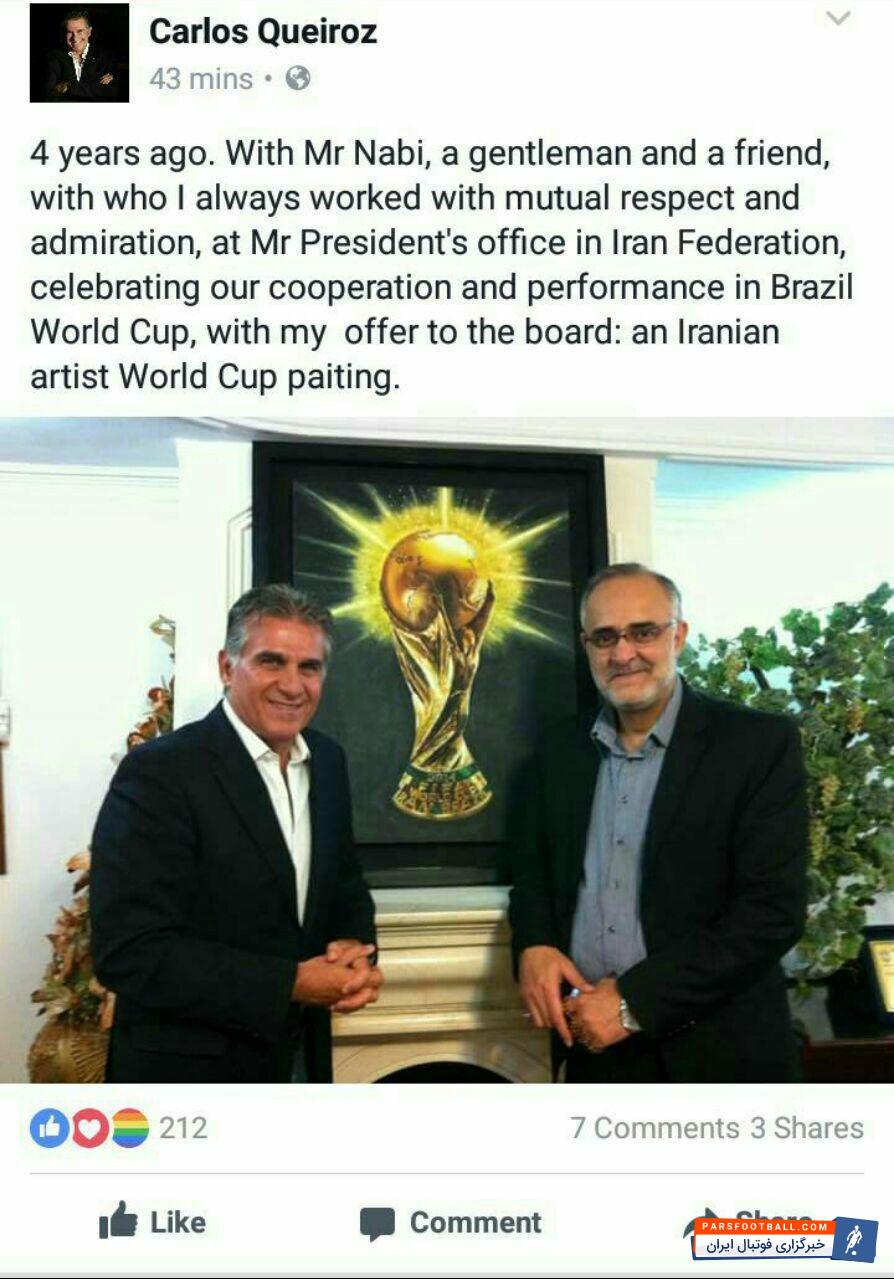Open the World Cup painting photo
The width and height of the screenshot is (894, 1279).
coord(447,750)
